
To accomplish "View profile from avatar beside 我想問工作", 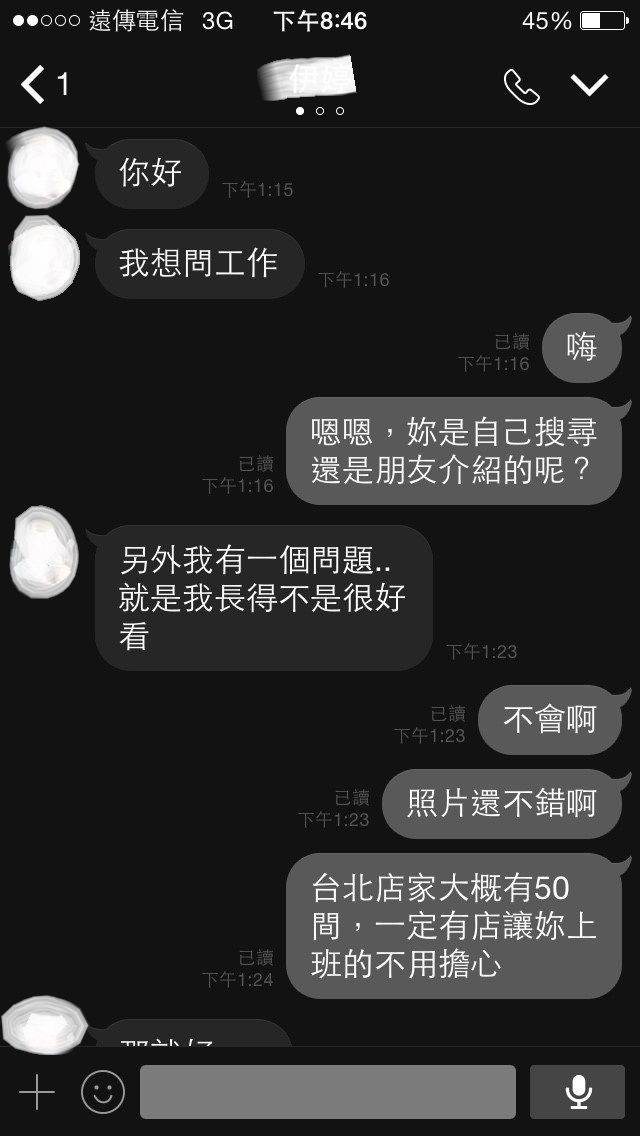I will point(45,257).
